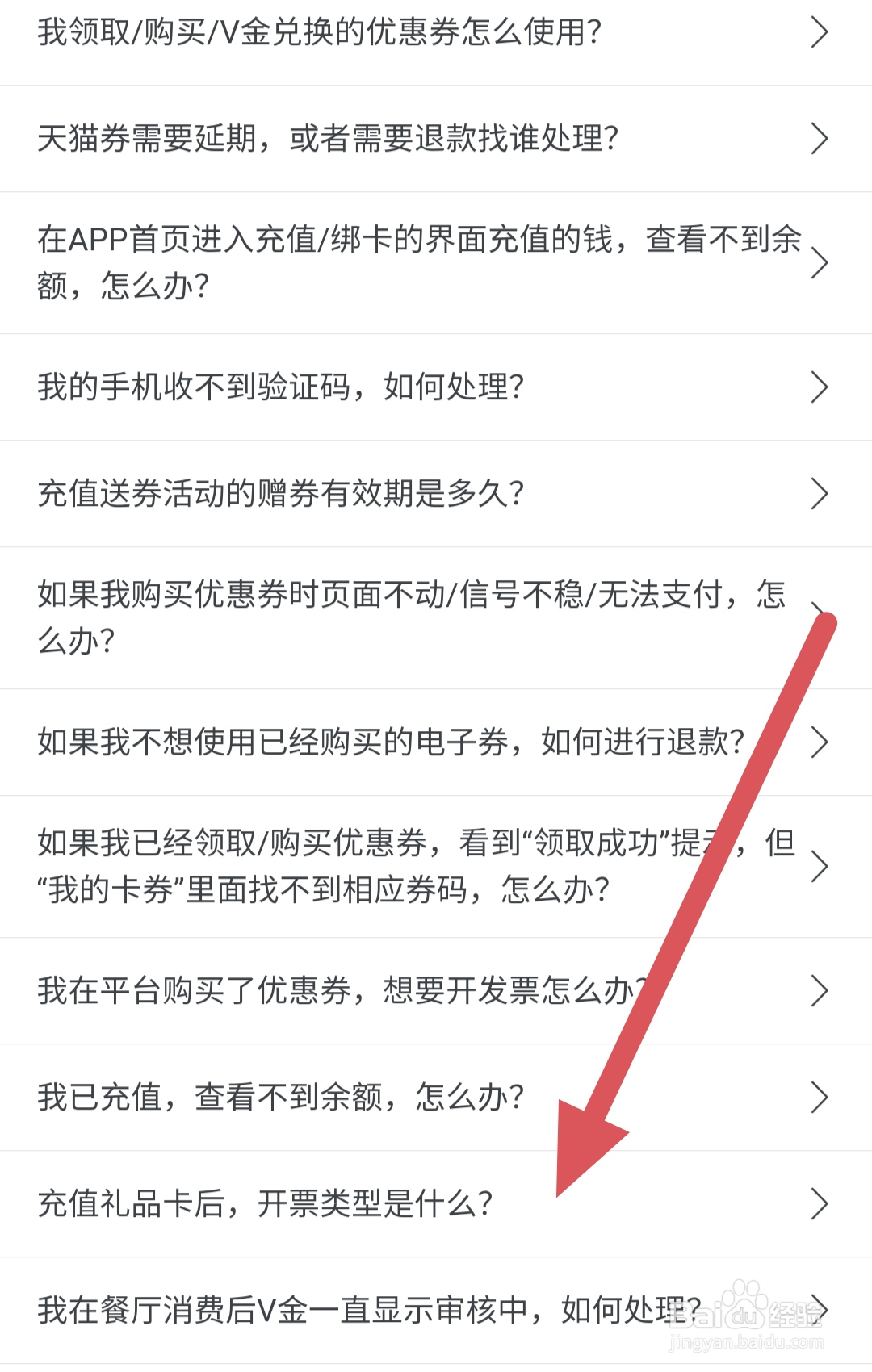Select the gift coupon validity period question
The height and width of the screenshot is (1372, 872).
(x=283, y=494)
